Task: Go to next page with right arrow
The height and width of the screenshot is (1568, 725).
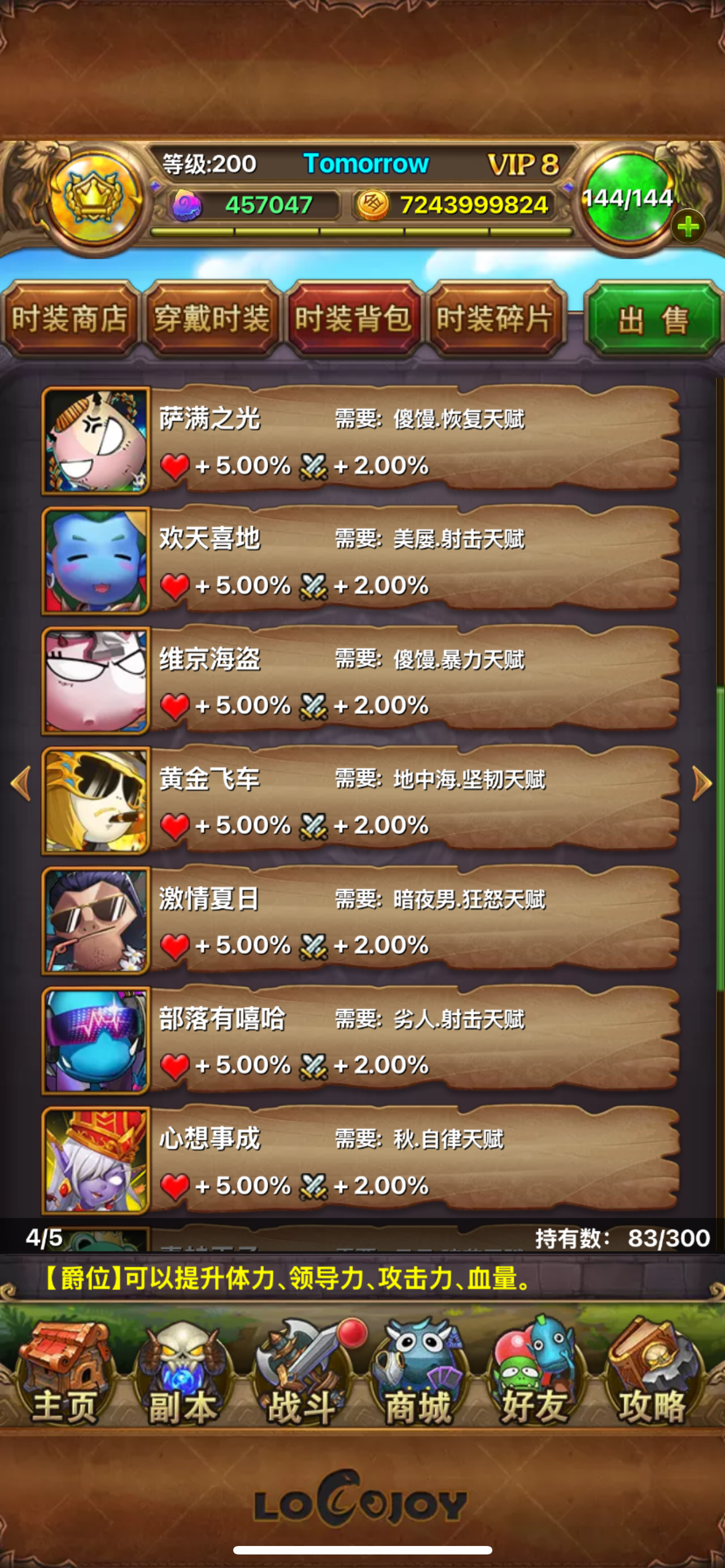Action: pos(702,783)
